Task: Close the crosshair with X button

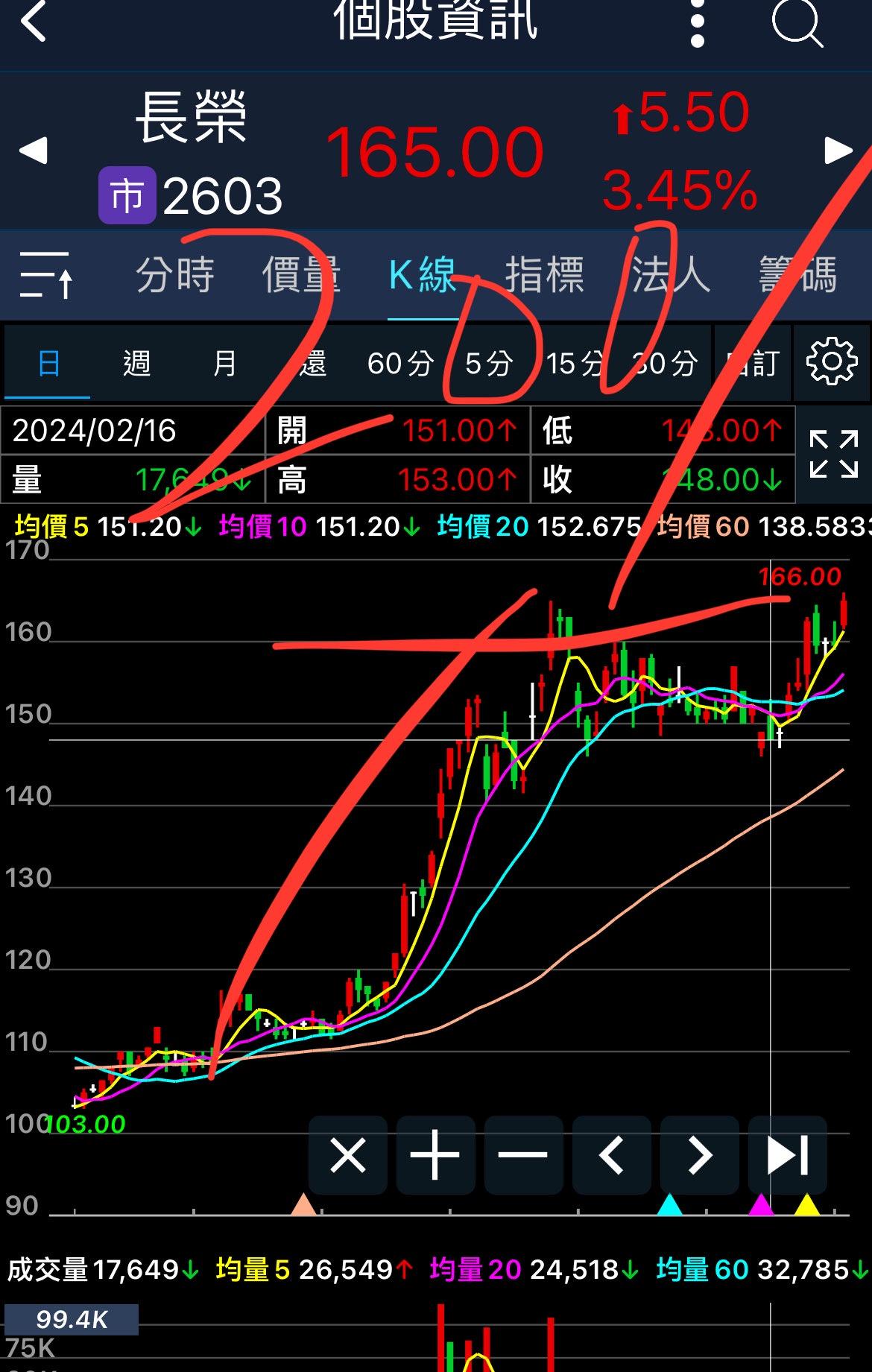Action: click(348, 1156)
